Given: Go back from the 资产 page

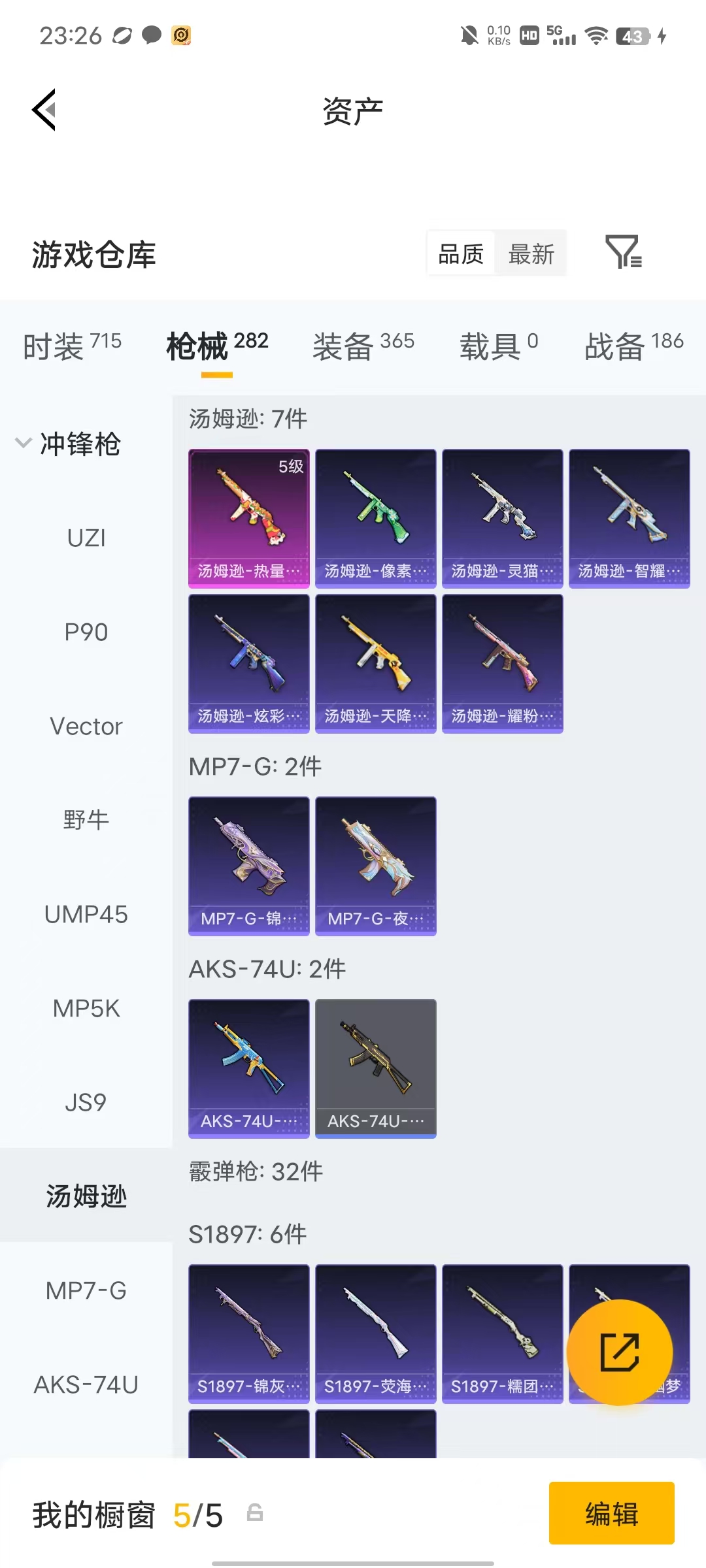Looking at the screenshot, I should [44, 110].
